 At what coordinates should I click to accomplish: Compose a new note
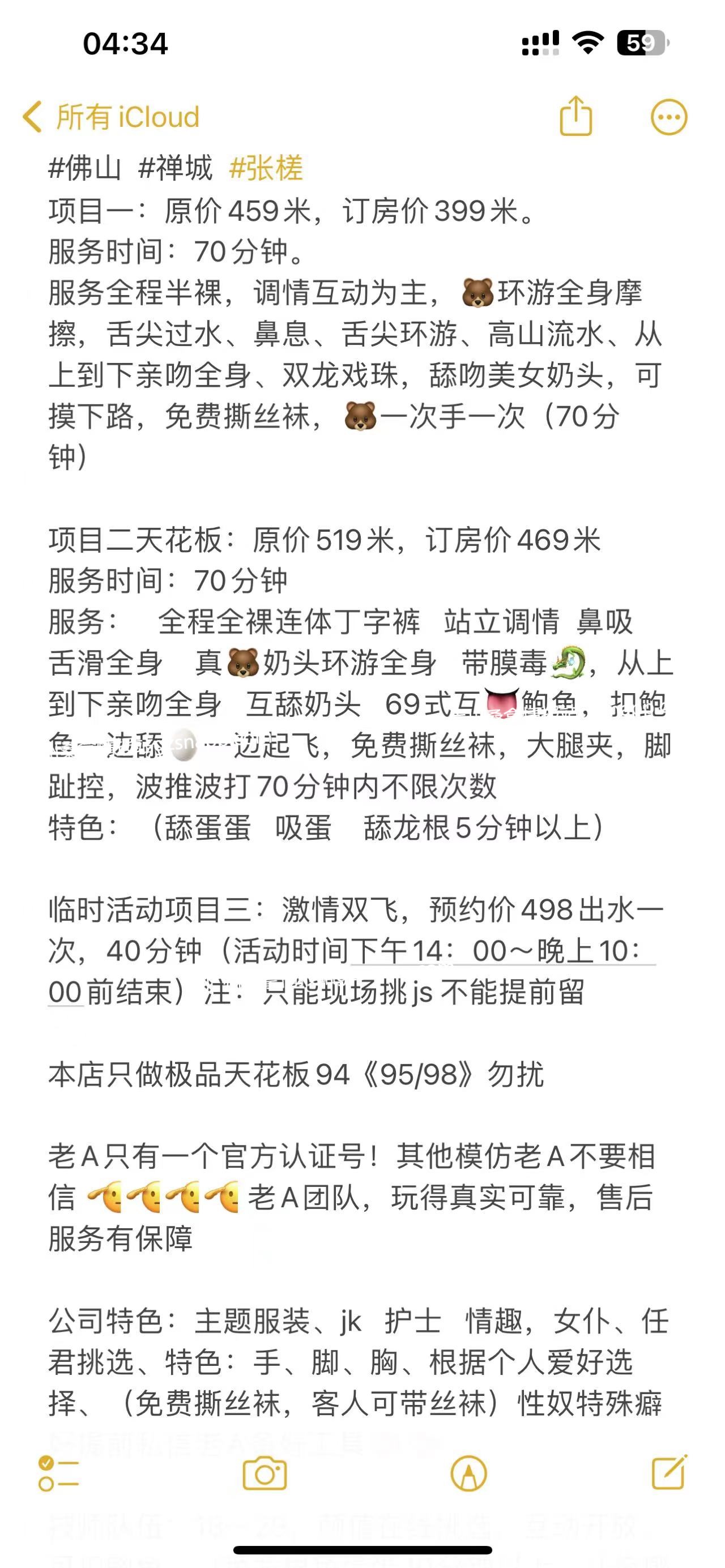click(x=669, y=1472)
